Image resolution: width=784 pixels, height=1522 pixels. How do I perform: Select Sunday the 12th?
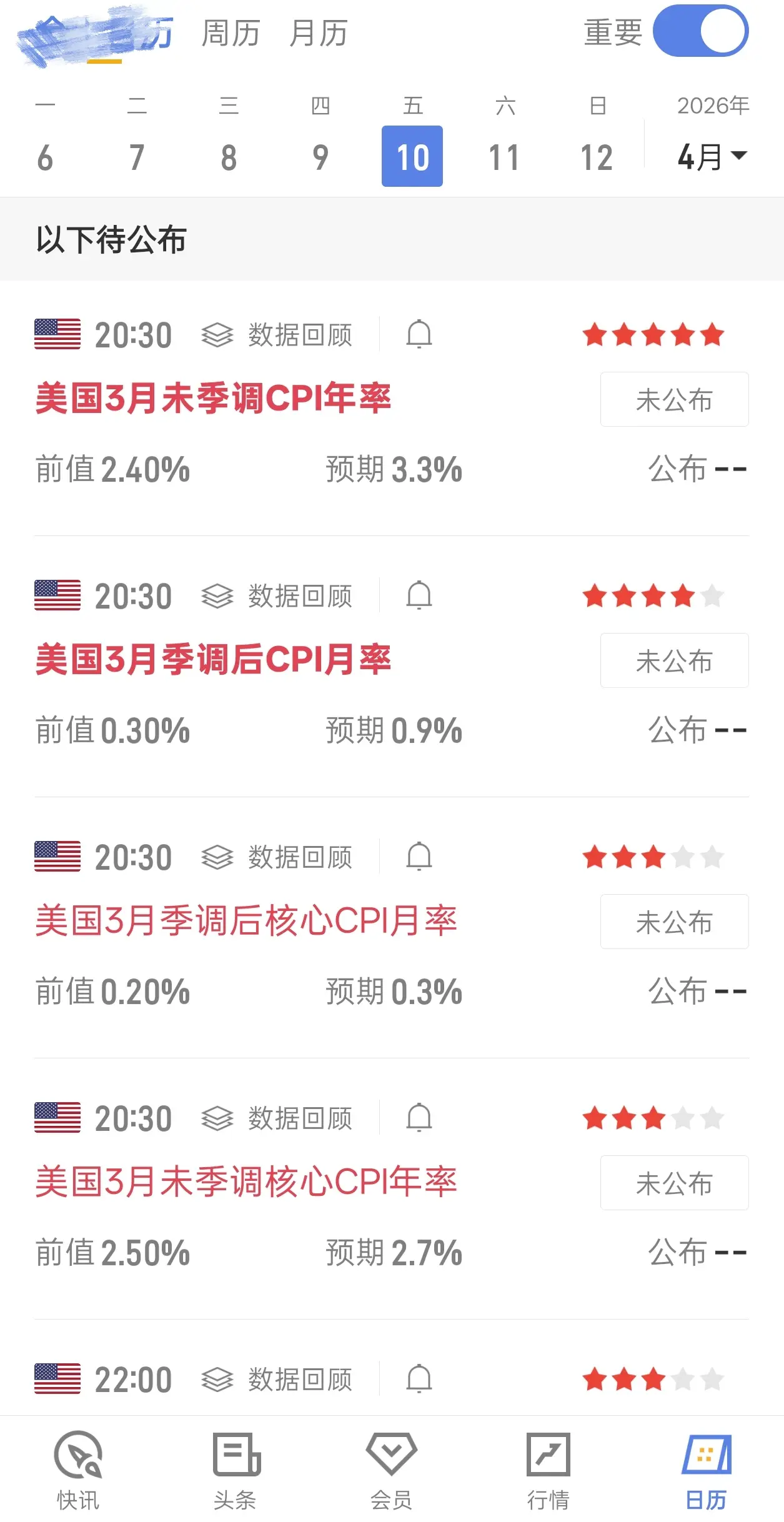(597, 157)
